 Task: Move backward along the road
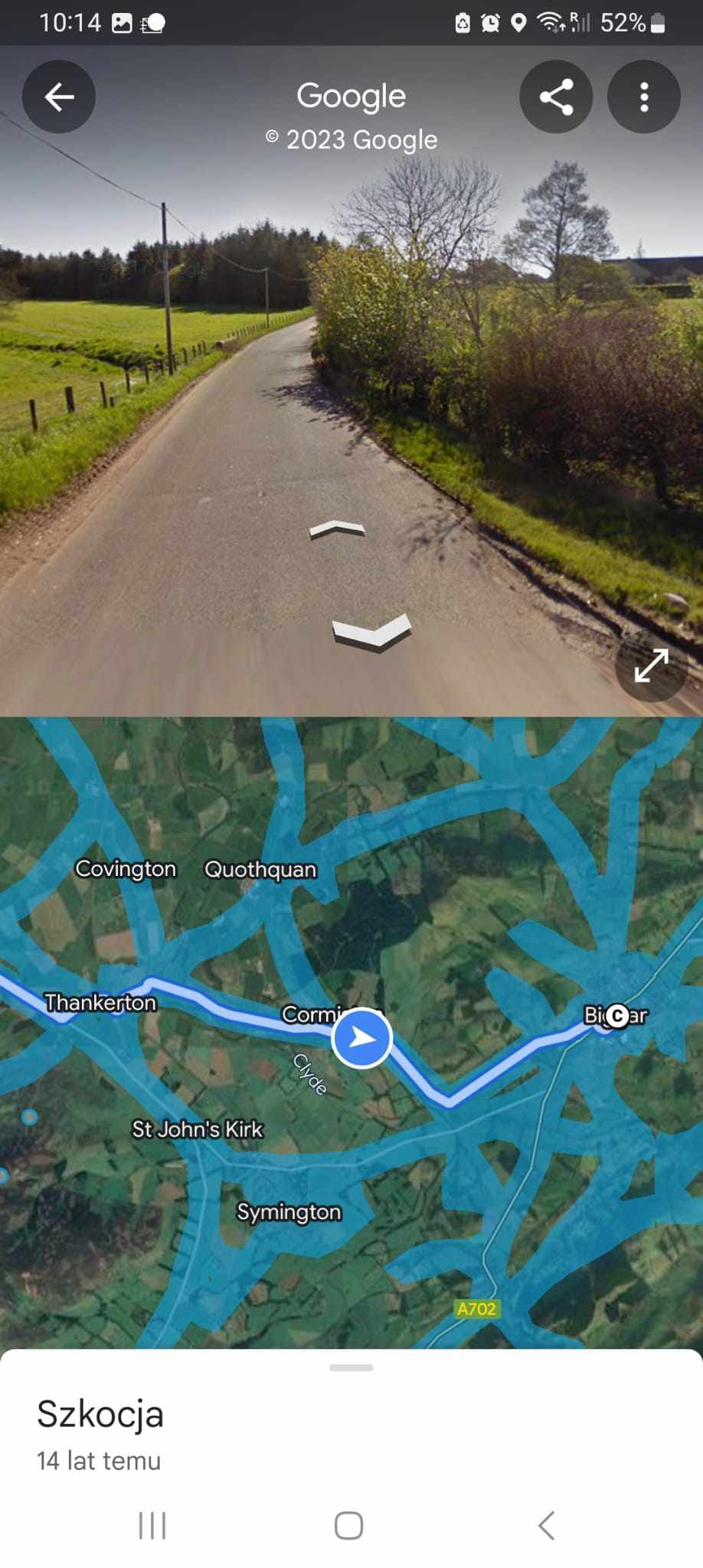point(371,632)
